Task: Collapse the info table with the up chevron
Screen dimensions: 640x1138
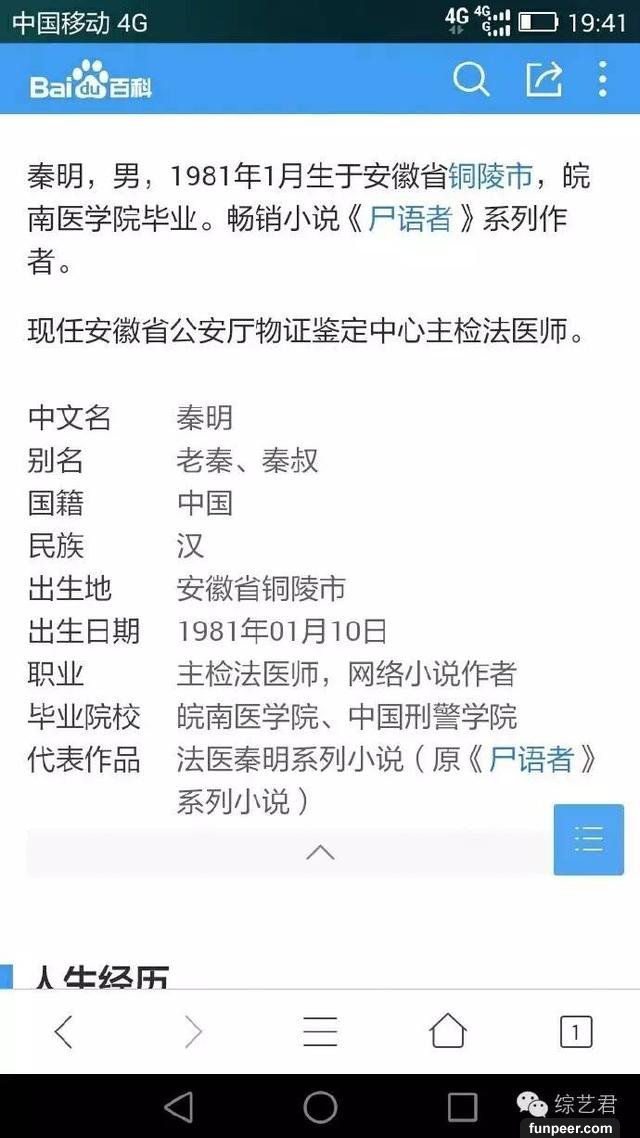Action: pyautogui.click(x=320, y=852)
